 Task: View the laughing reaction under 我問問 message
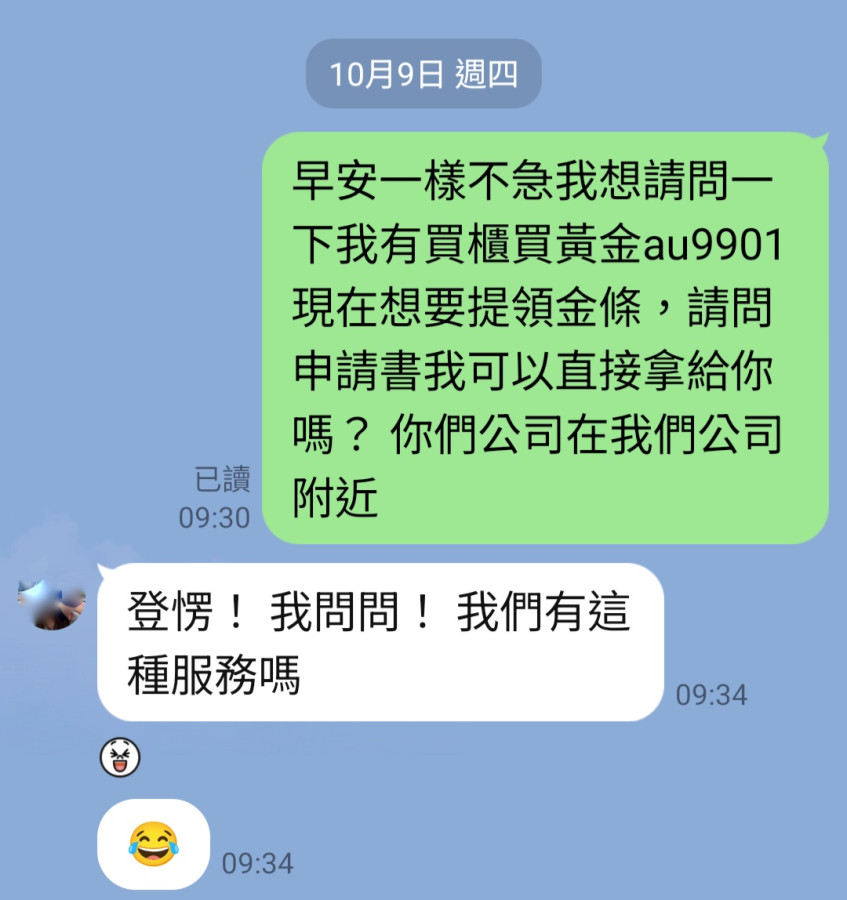click(120, 759)
